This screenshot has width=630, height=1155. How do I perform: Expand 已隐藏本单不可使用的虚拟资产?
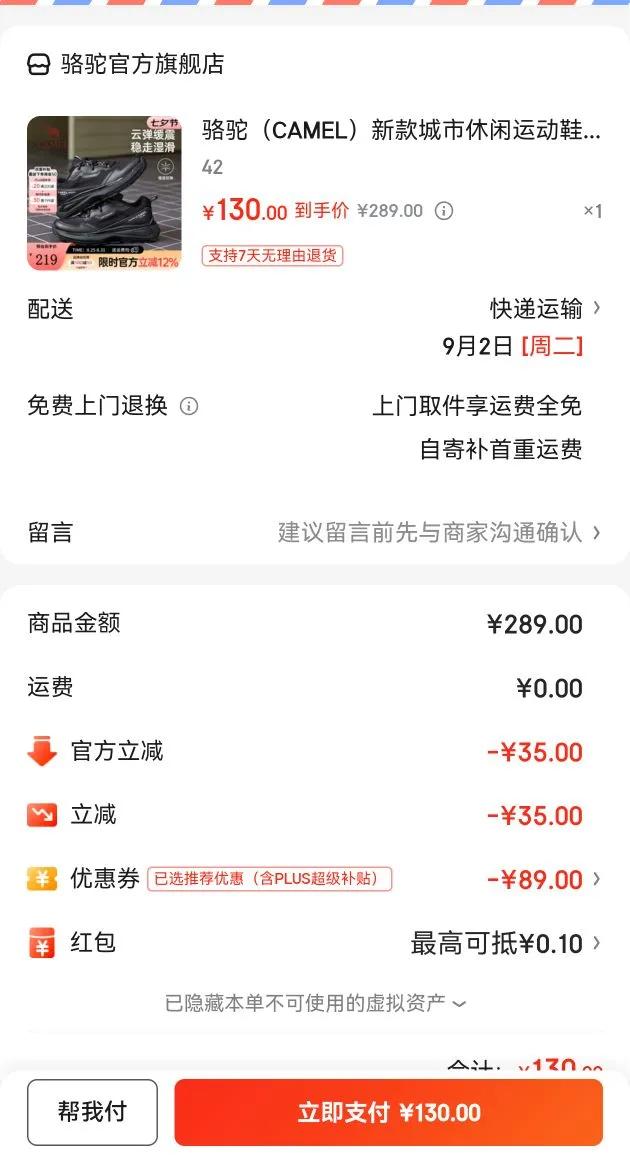click(x=315, y=1003)
